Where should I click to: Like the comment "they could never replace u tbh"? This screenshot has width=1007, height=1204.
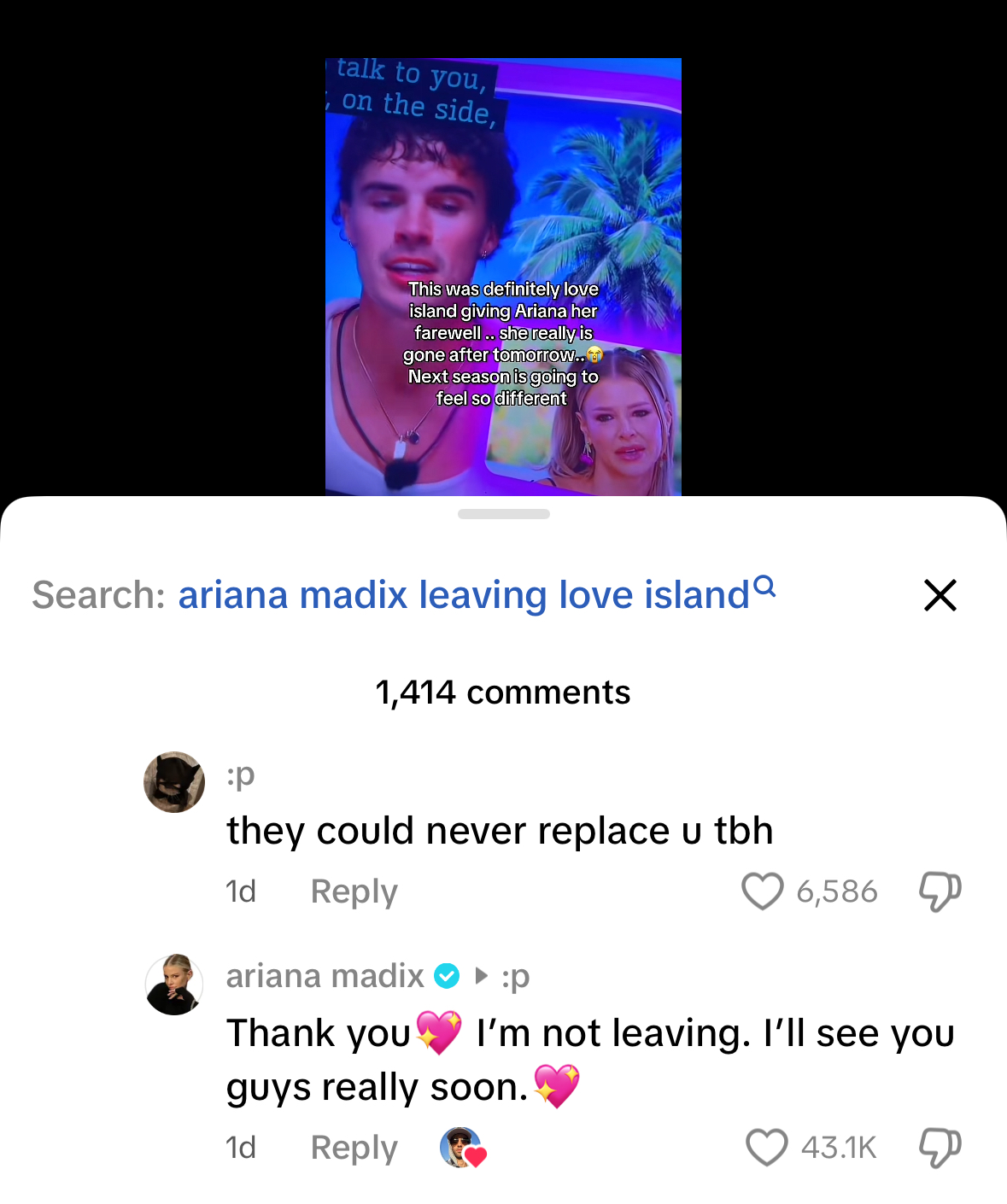coord(762,891)
